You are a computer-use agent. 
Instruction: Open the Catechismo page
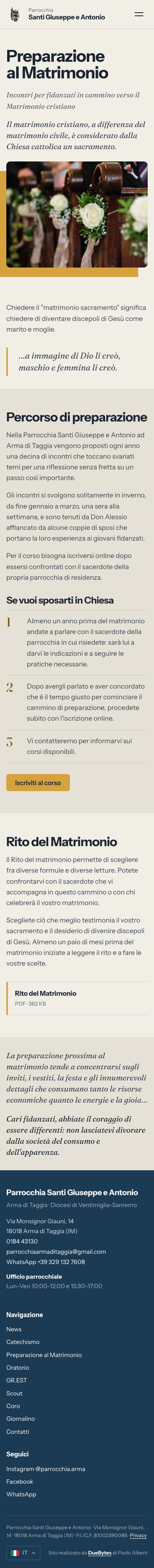click(23, 1342)
